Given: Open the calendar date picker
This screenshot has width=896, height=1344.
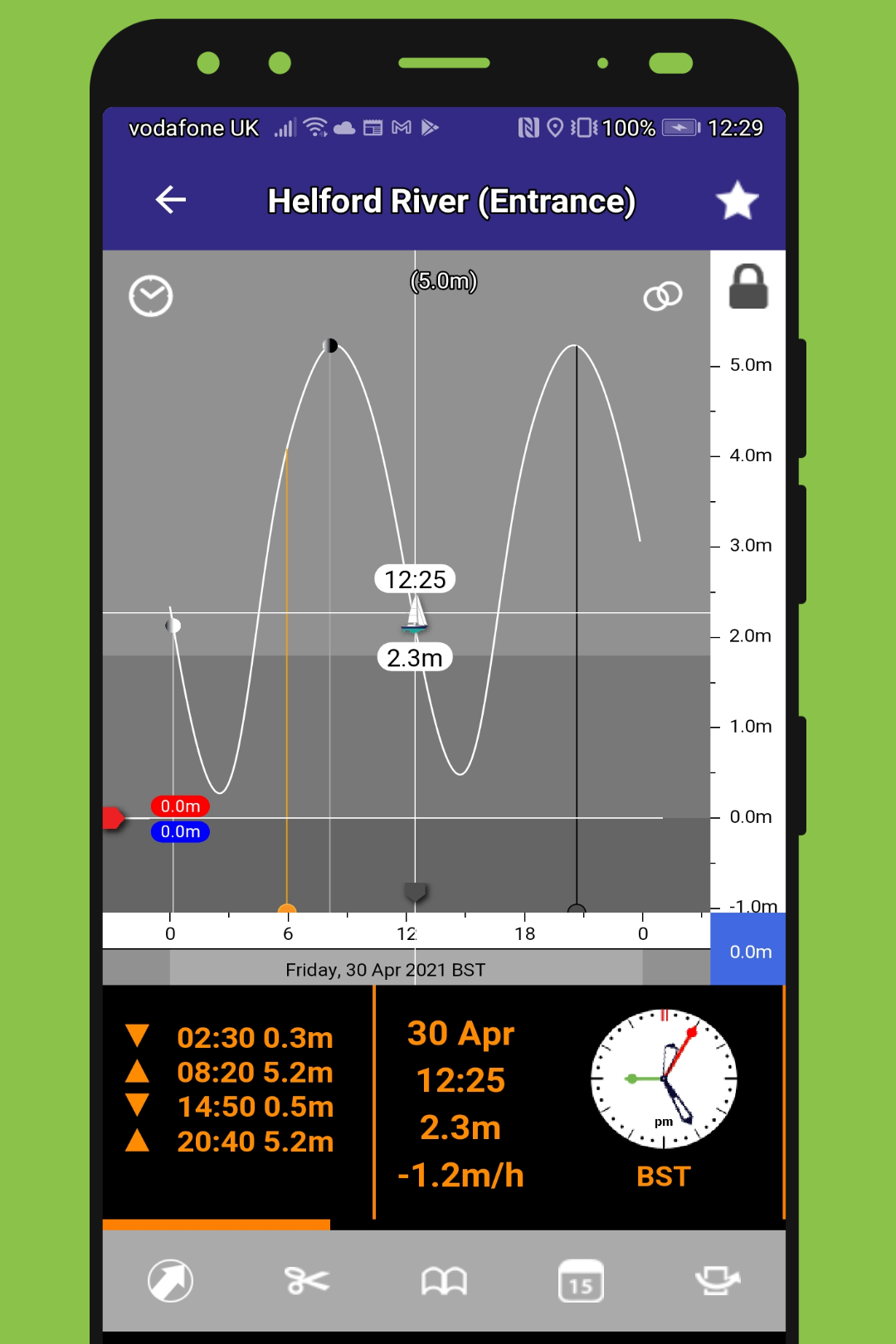Looking at the screenshot, I should (581, 1281).
